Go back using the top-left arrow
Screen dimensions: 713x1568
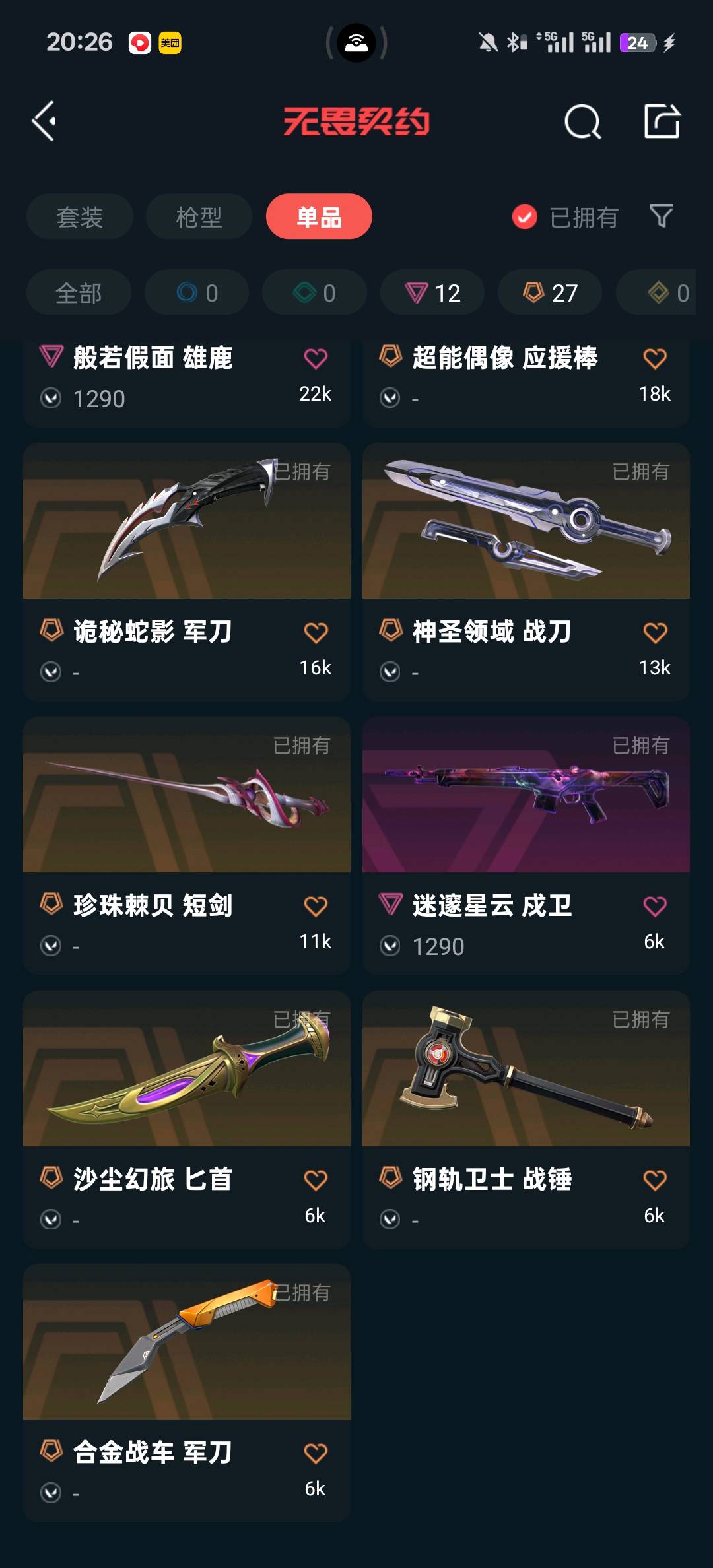tap(44, 121)
